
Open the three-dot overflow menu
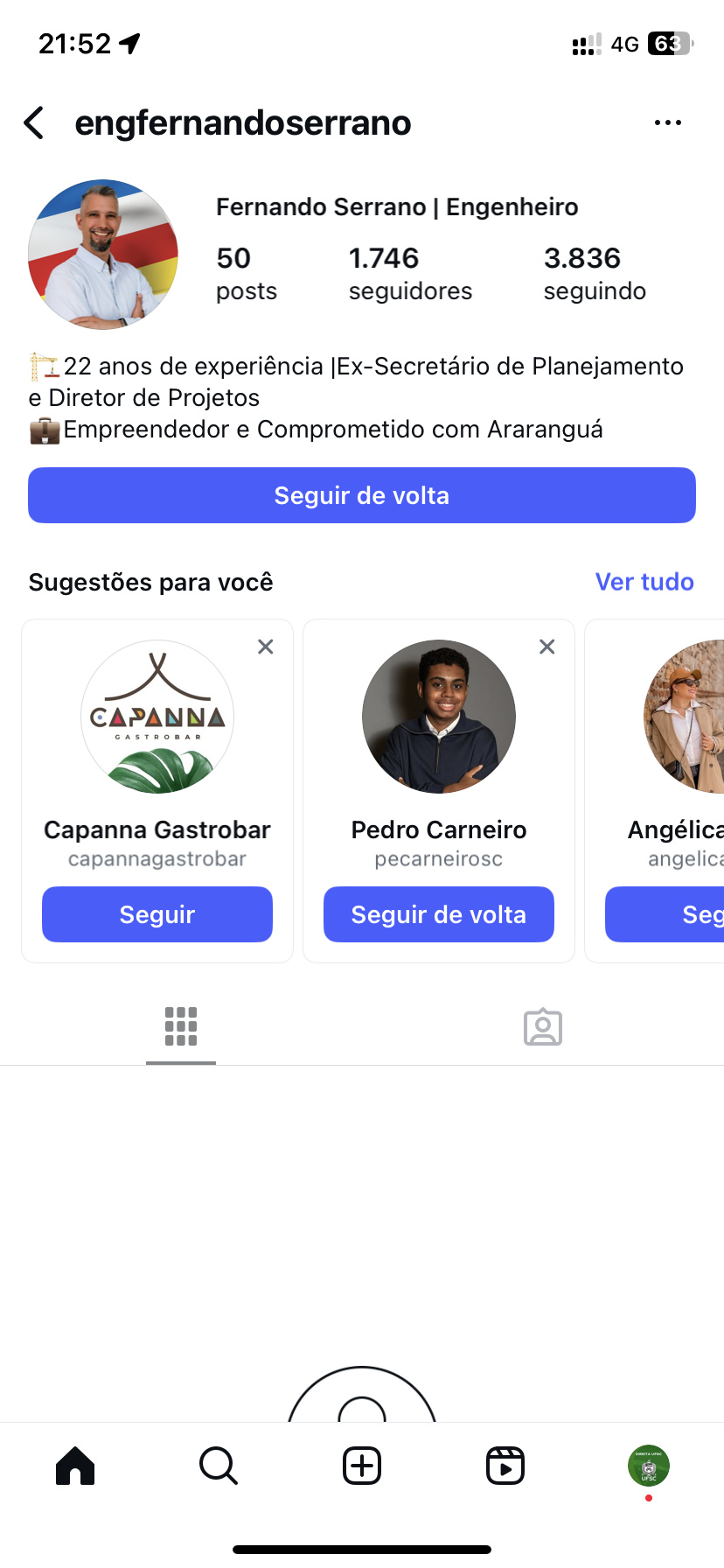pyautogui.click(x=667, y=123)
